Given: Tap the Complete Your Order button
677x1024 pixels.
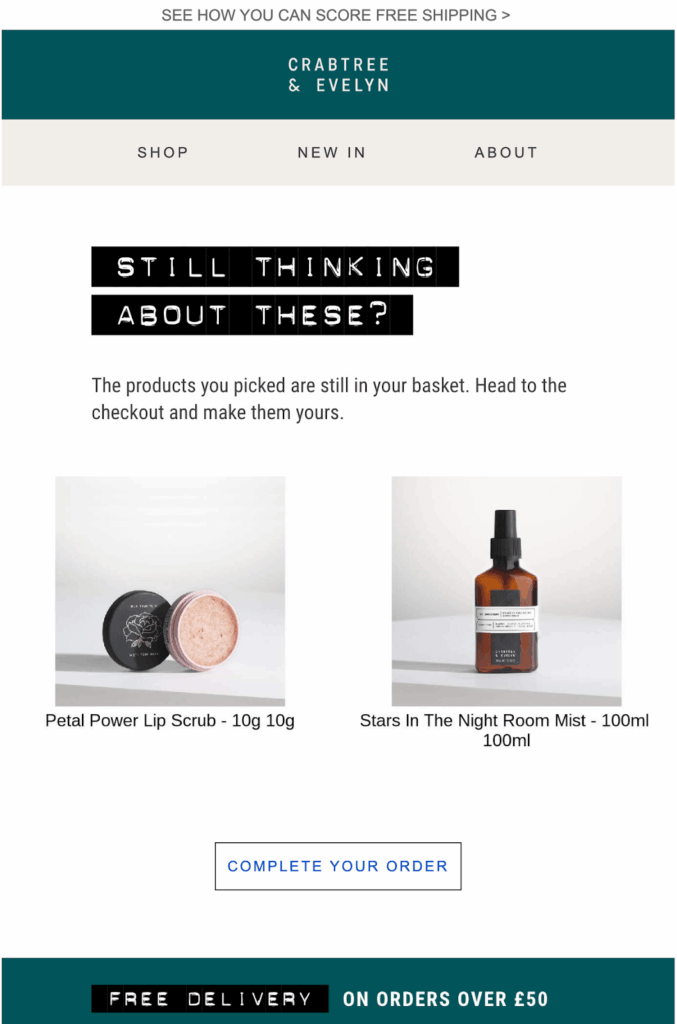Looking at the screenshot, I should click(x=338, y=866).
